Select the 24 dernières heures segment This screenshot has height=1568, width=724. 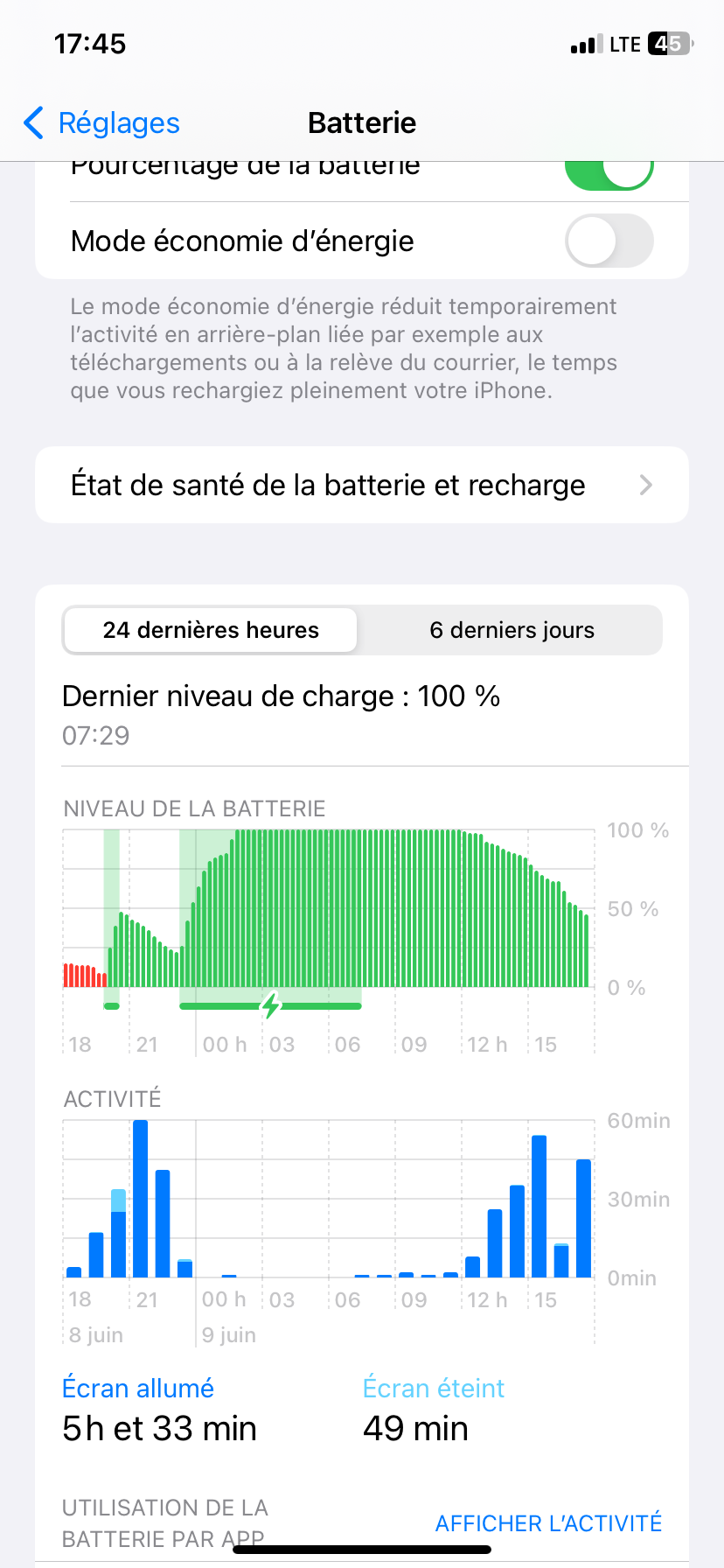point(211,630)
